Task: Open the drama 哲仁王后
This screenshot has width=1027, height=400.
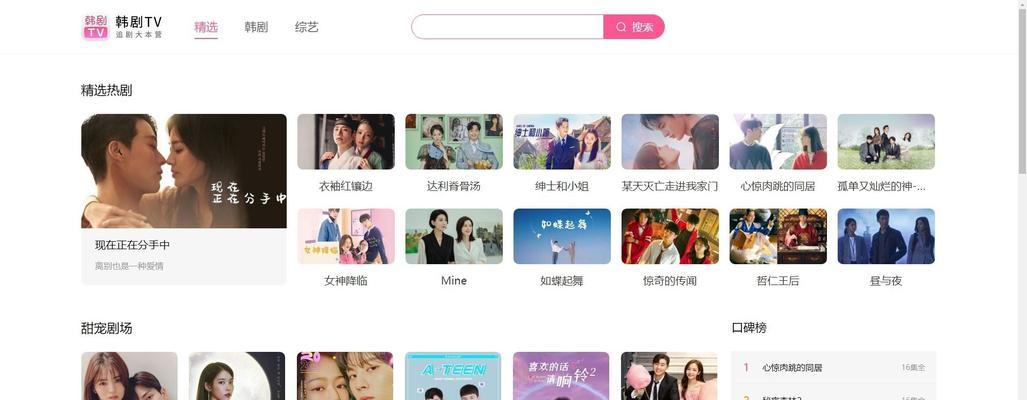Action: coord(777,237)
